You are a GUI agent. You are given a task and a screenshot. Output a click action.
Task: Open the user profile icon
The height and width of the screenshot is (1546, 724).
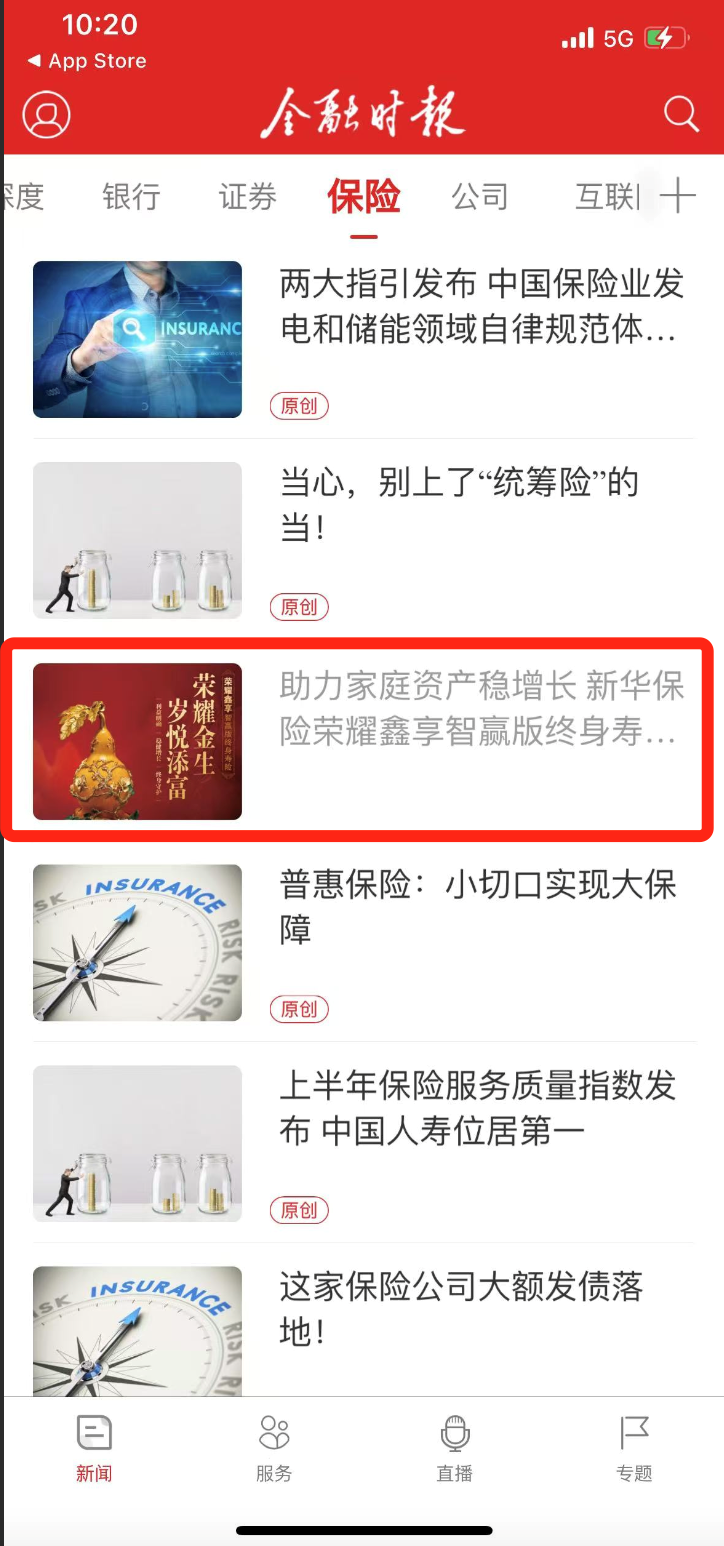tap(46, 115)
